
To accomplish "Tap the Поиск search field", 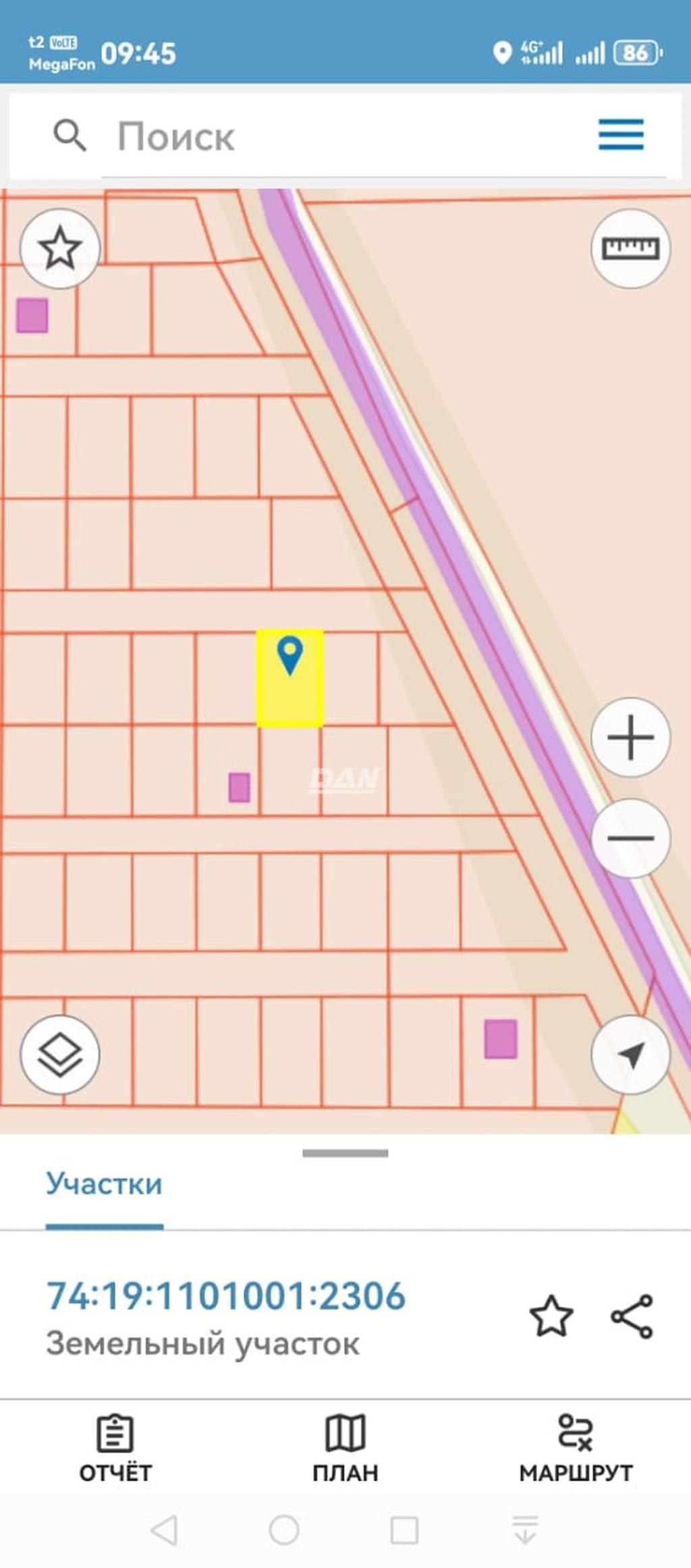I will [x=337, y=137].
